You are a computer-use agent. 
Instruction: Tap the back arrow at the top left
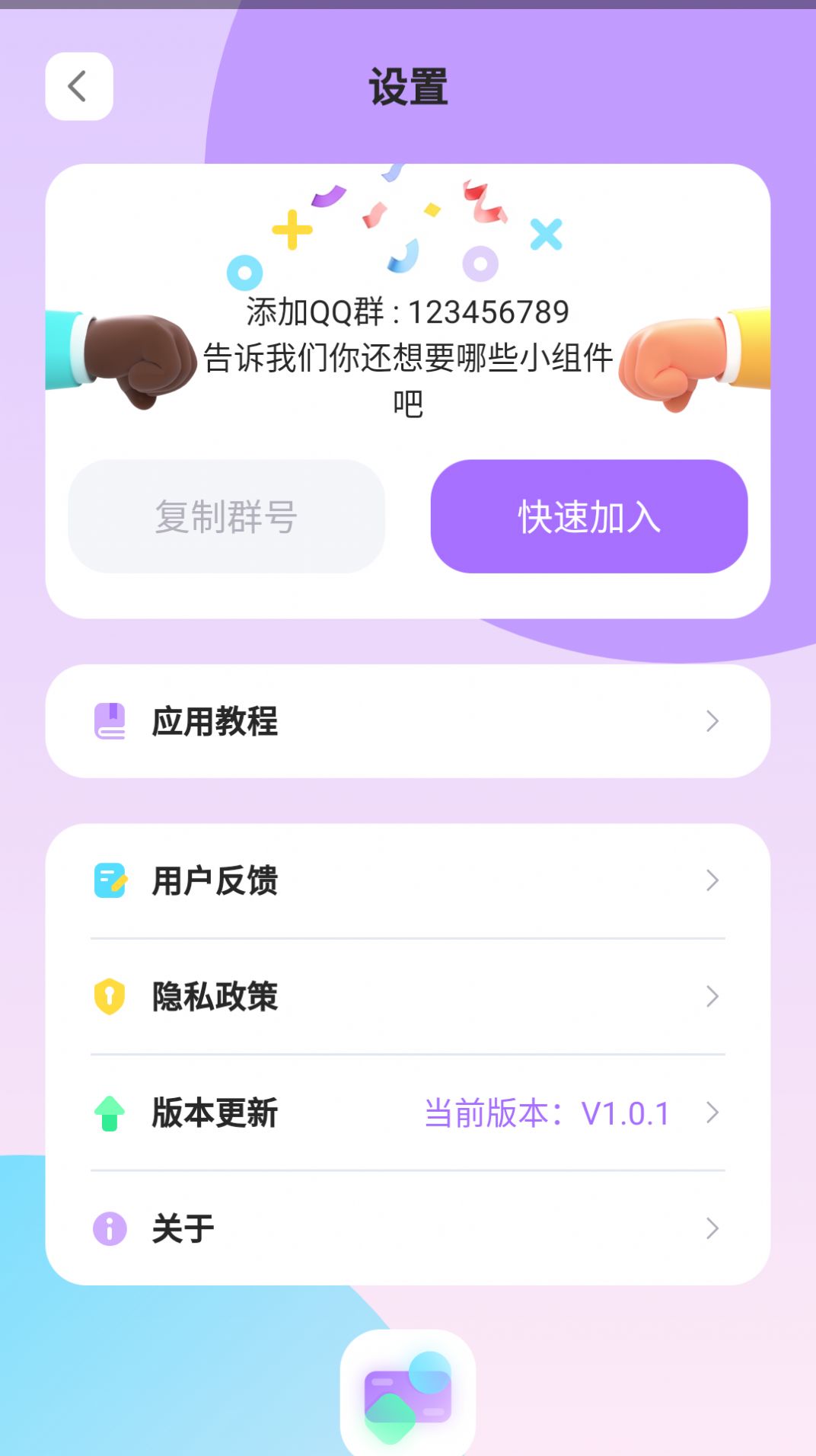pyautogui.click(x=78, y=86)
